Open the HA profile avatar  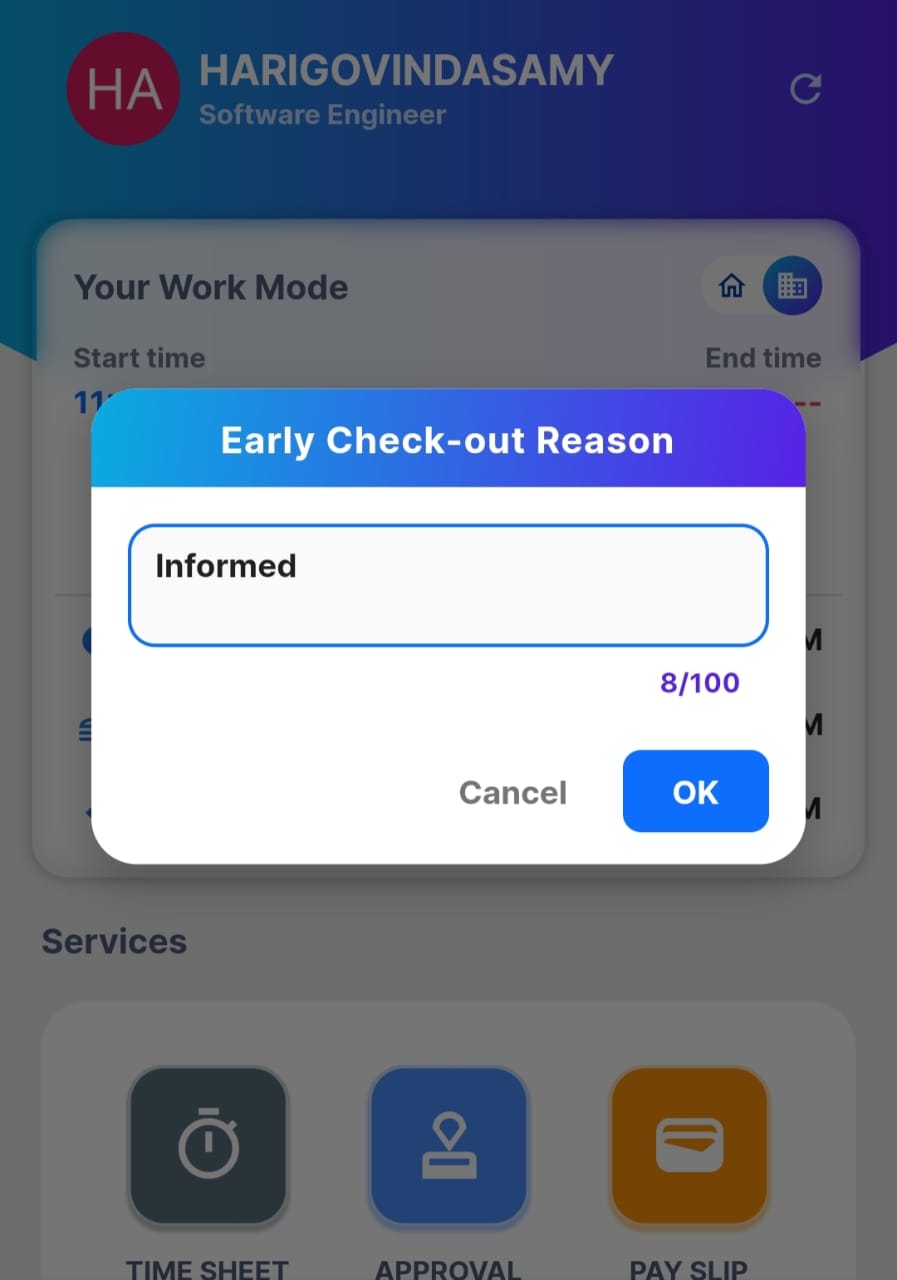123,88
